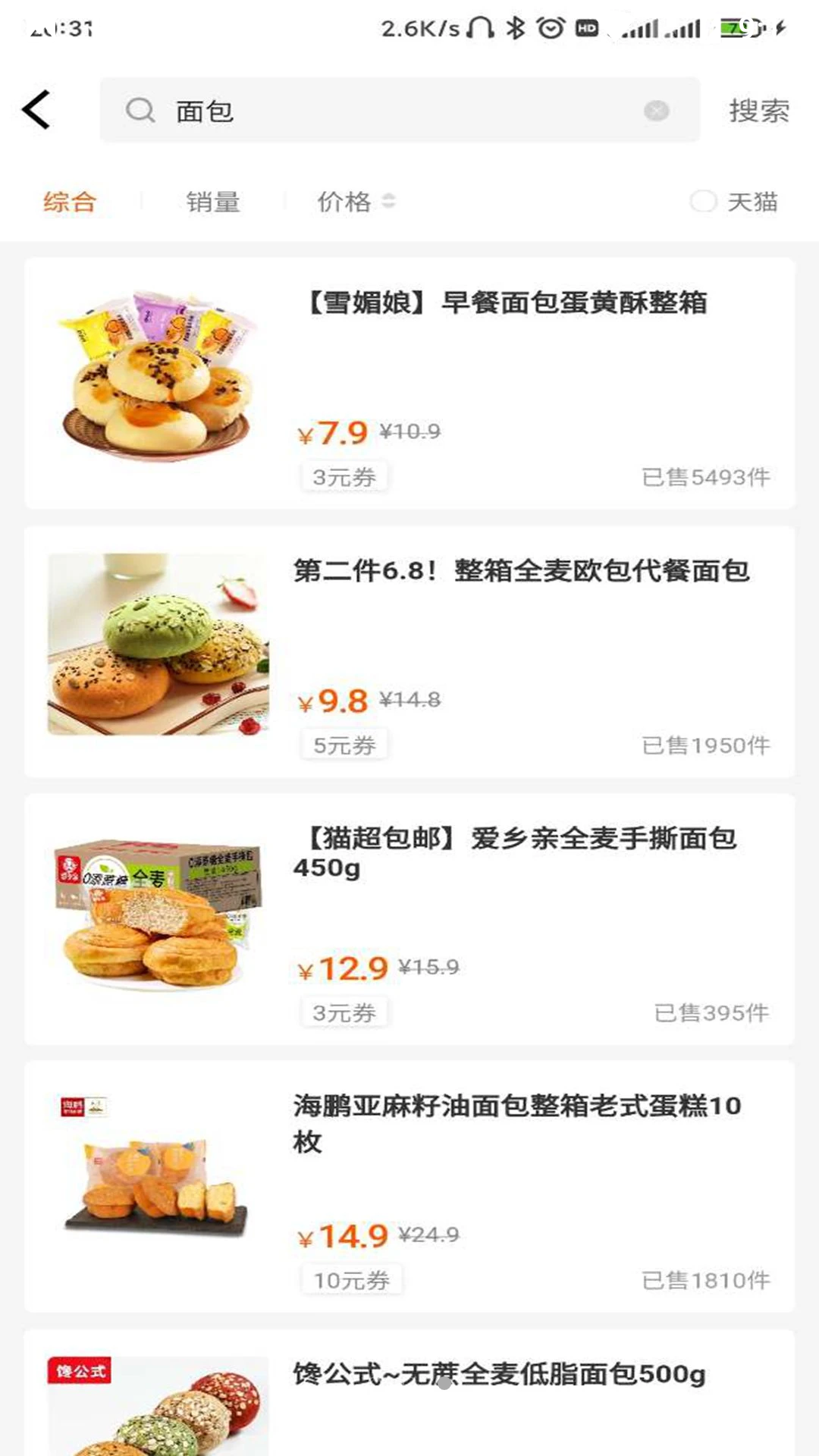This screenshot has height=1456, width=819.
Task: Enable the 天猫 filter
Action: 734,202
